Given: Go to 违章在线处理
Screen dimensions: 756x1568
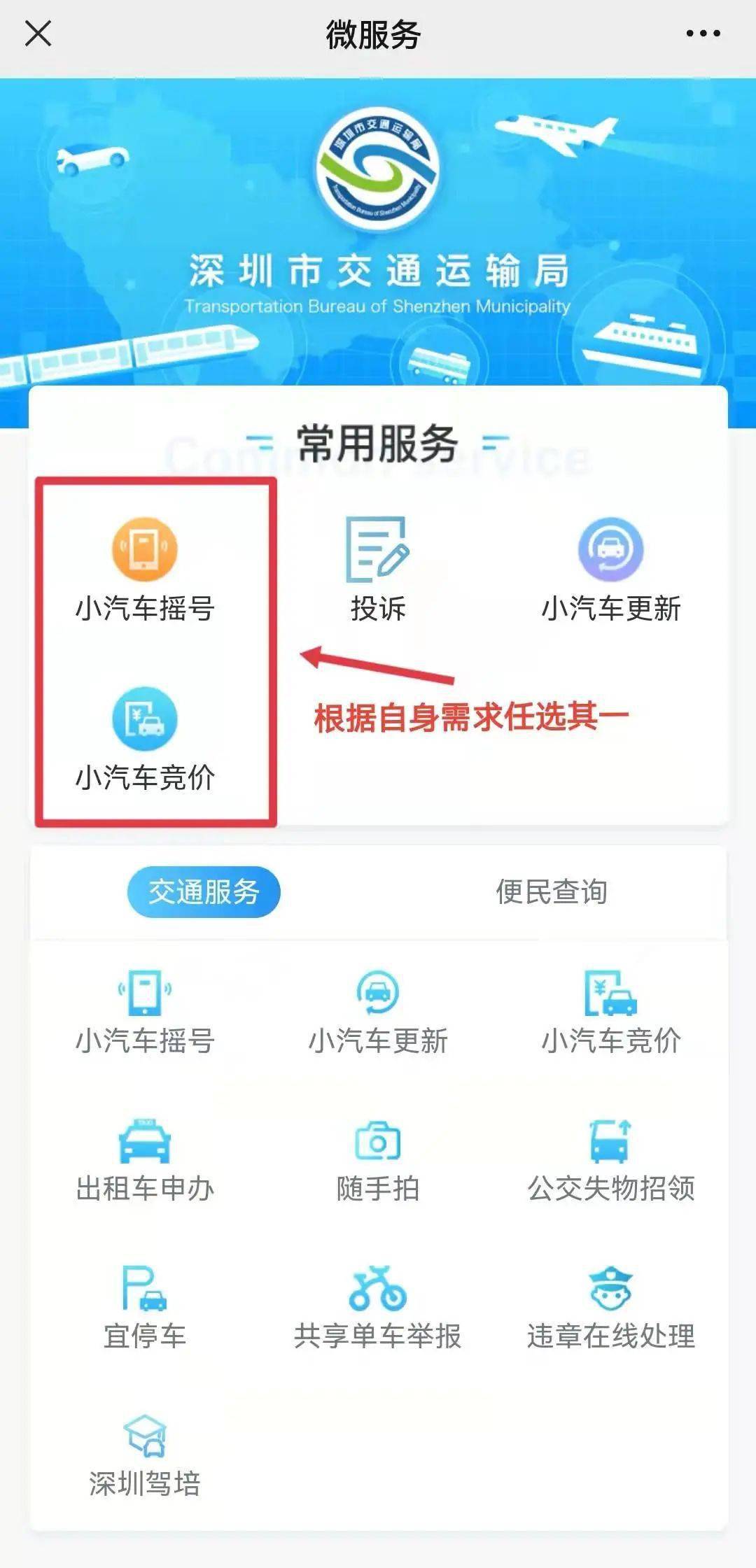Looking at the screenshot, I should (611, 1308).
